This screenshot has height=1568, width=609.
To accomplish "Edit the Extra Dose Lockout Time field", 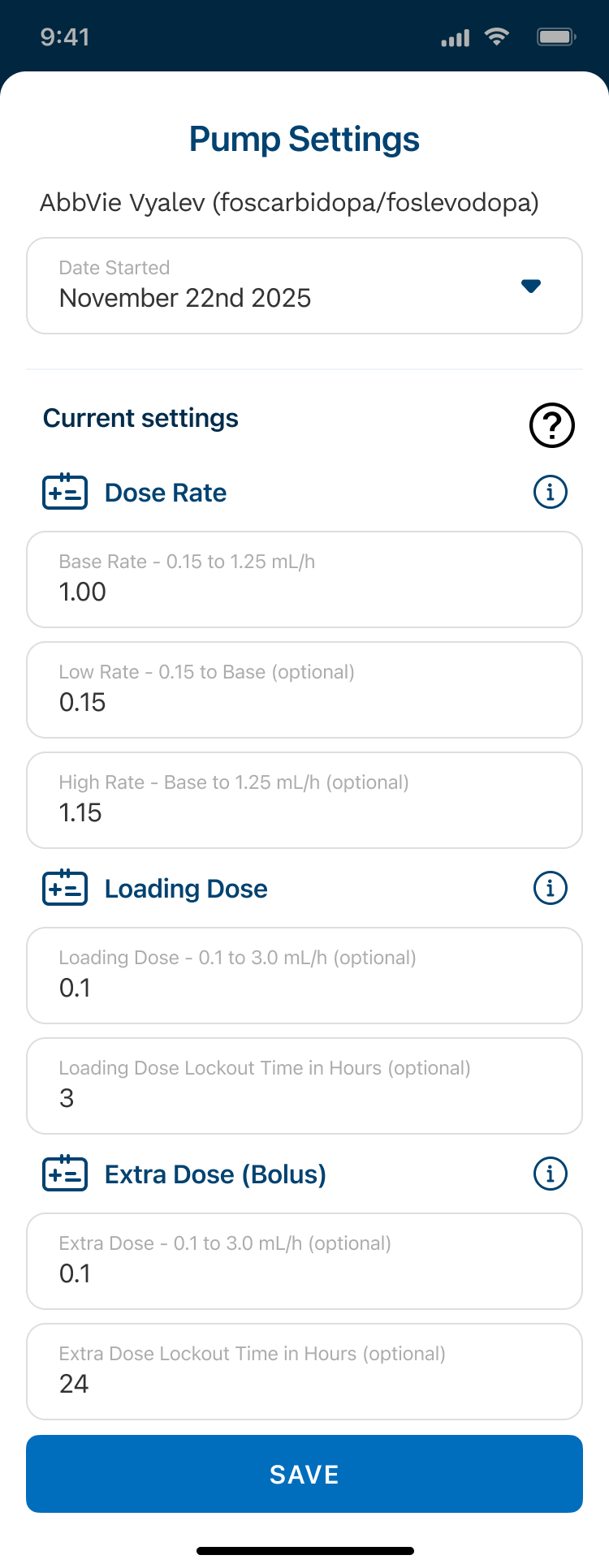I will click(304, 1372).
